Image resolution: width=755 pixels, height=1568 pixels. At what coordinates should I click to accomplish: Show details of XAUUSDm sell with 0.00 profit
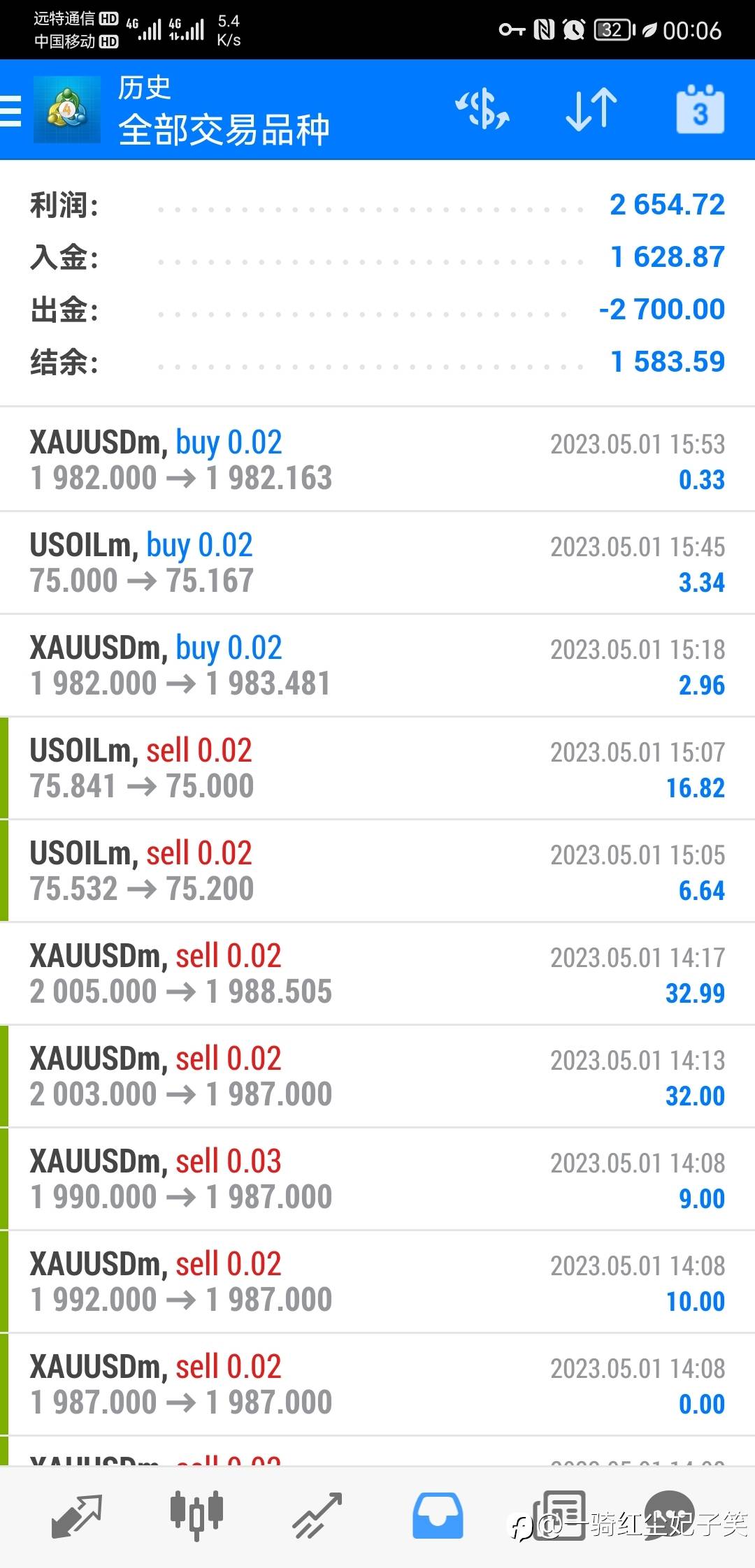pos(377,1384)
